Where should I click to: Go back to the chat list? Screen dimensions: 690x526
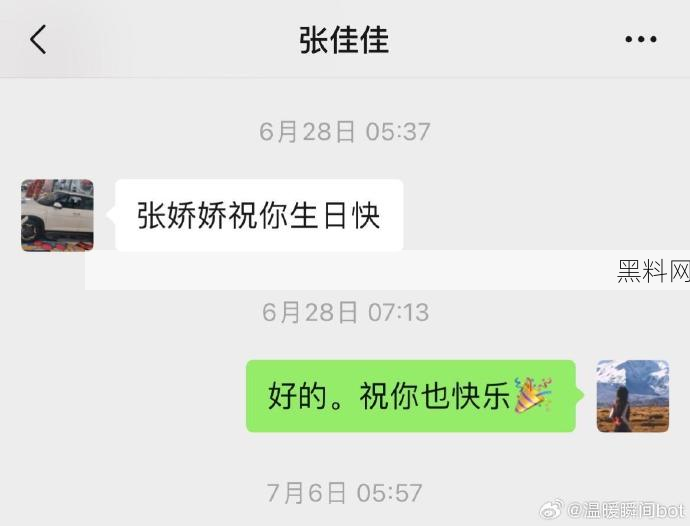(38, 40)
